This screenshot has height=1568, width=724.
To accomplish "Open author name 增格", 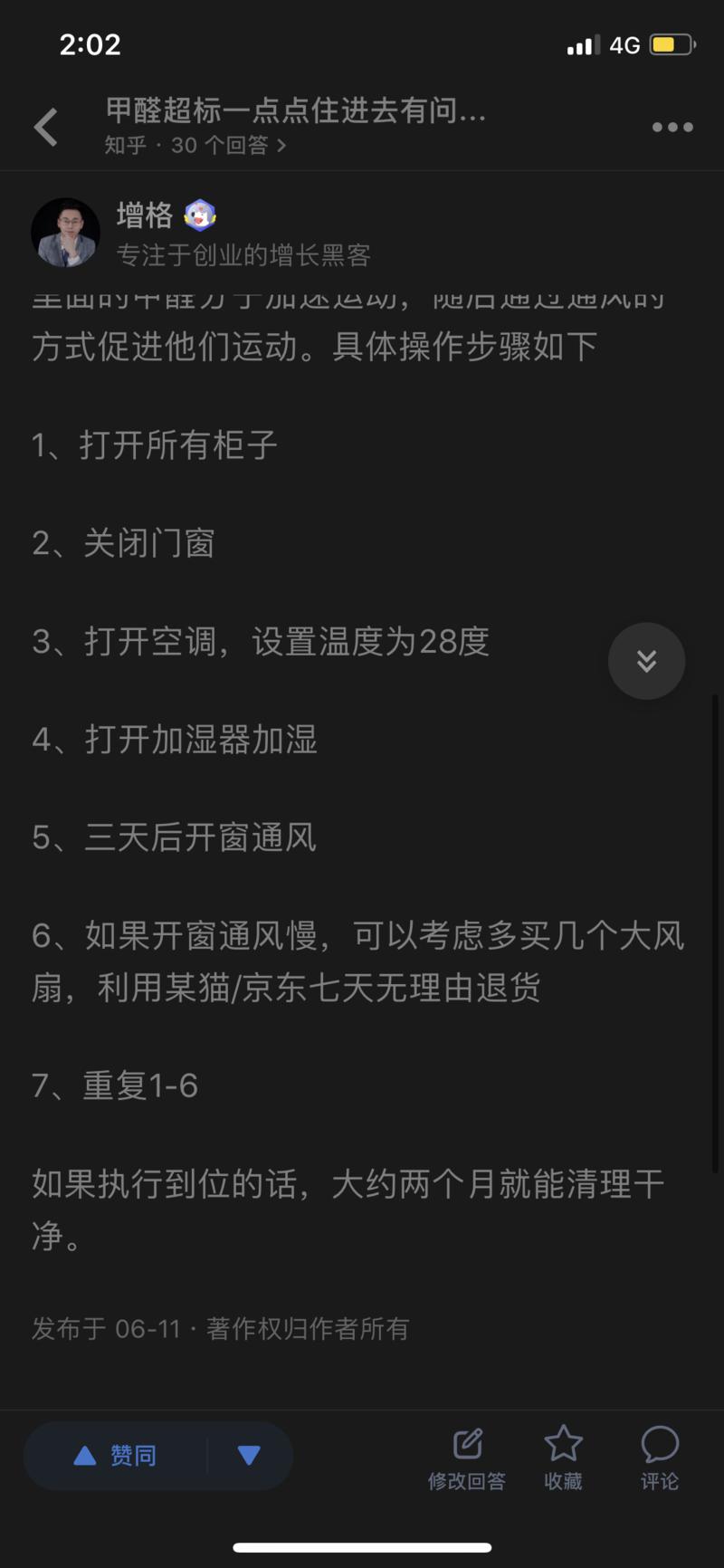I will coord(145,215).
